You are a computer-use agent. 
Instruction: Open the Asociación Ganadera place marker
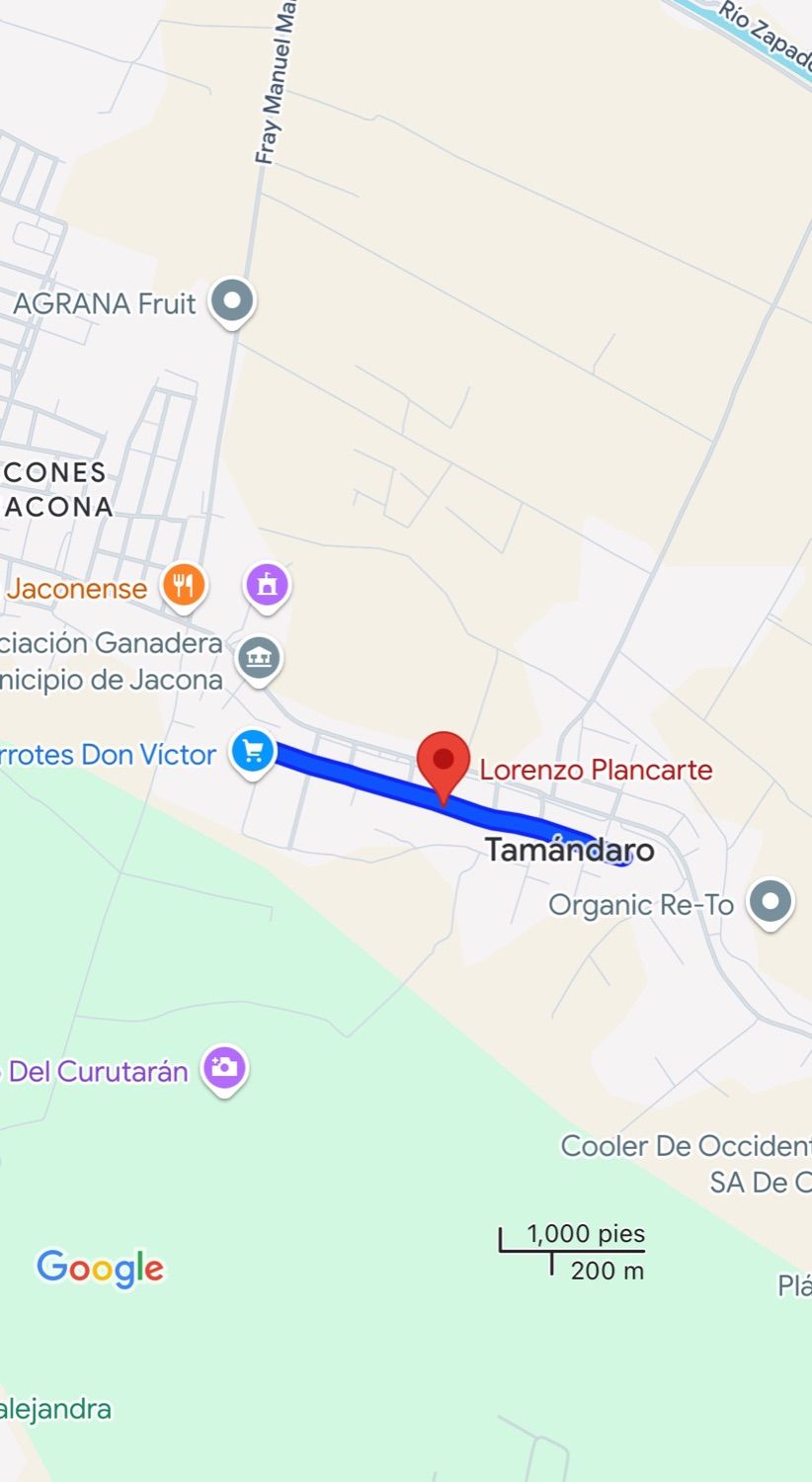(259, 657)
